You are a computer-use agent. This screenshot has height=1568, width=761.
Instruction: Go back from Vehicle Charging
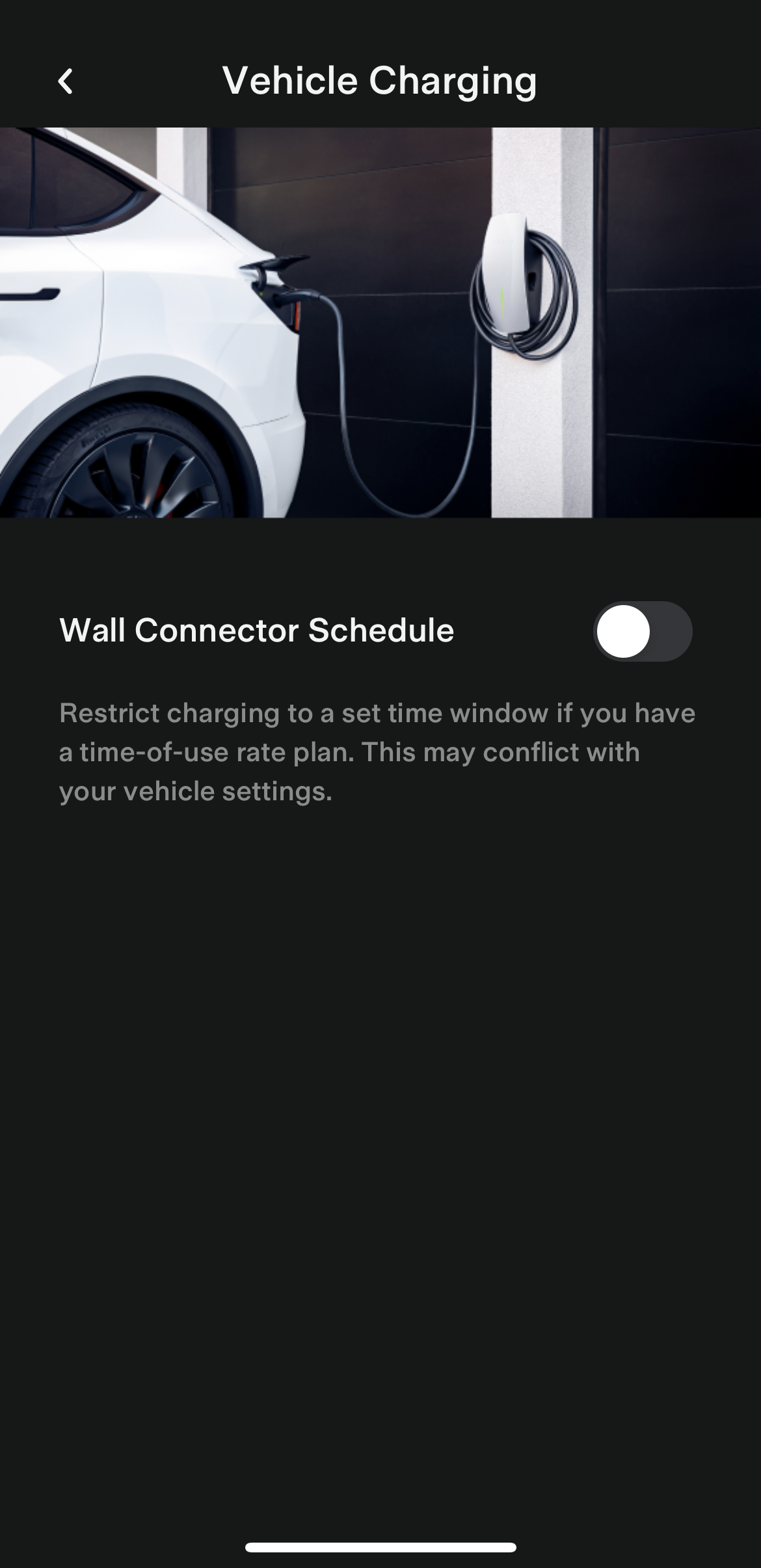pyautogui.click(x=65, y=82)
